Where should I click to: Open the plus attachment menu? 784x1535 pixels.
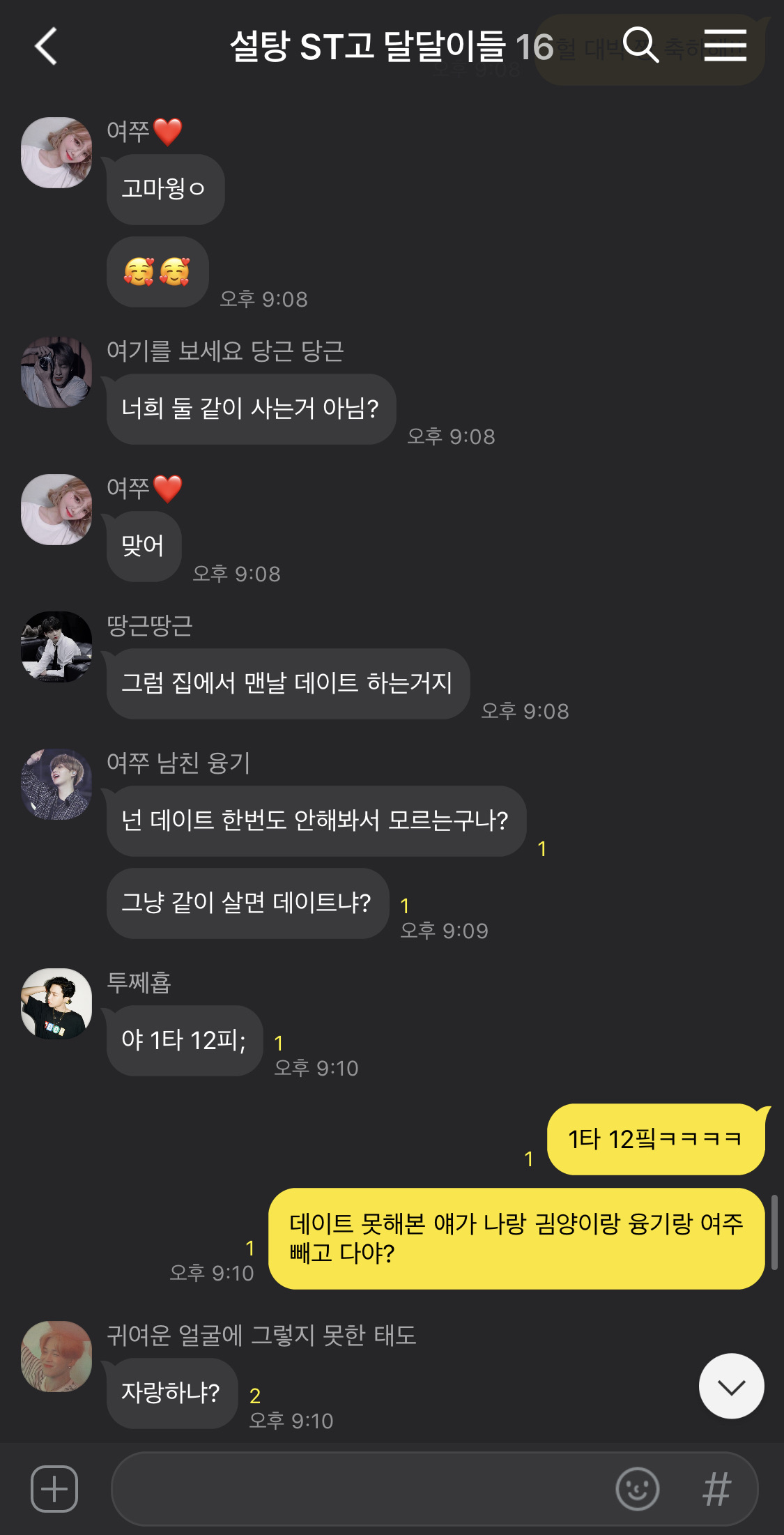(54, 1488)
